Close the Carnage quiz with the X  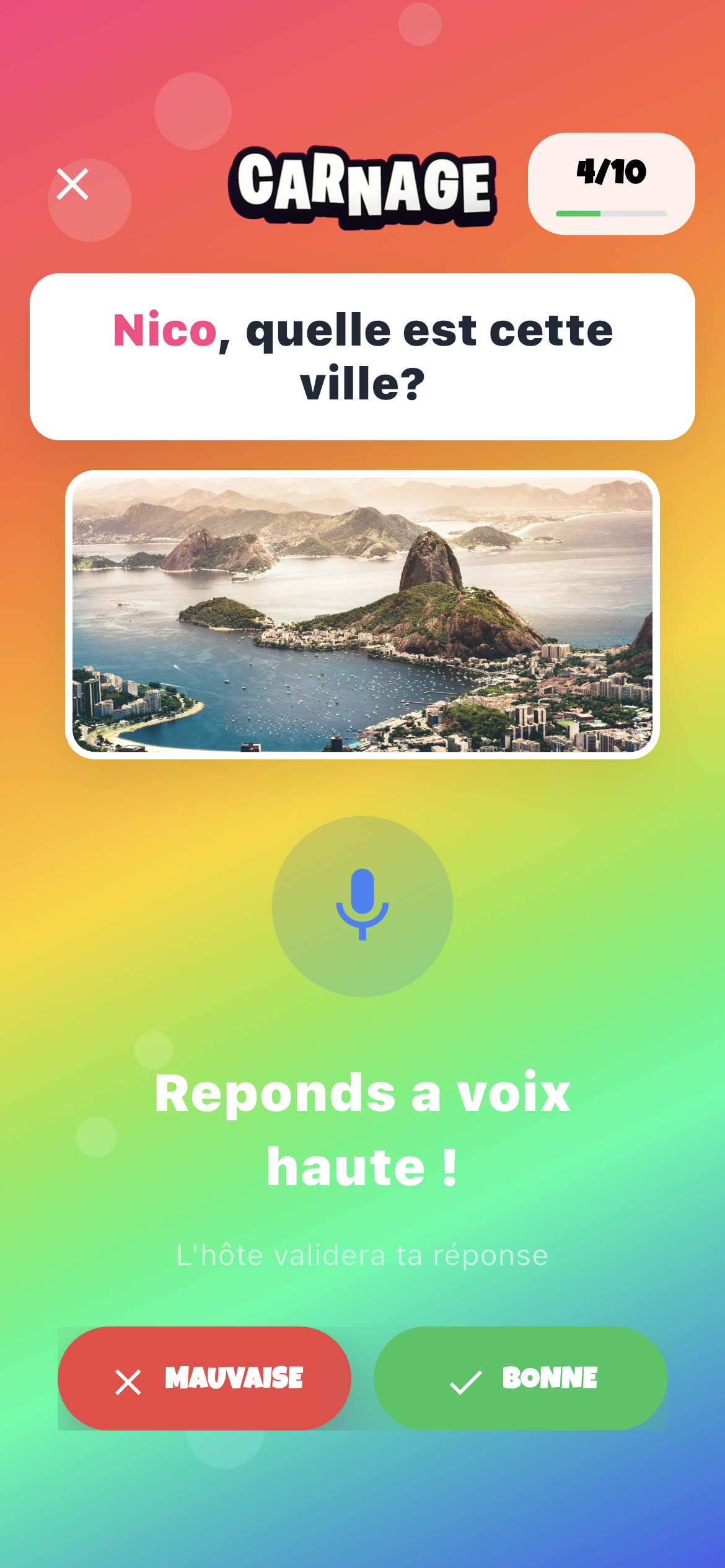pos(72,184)
